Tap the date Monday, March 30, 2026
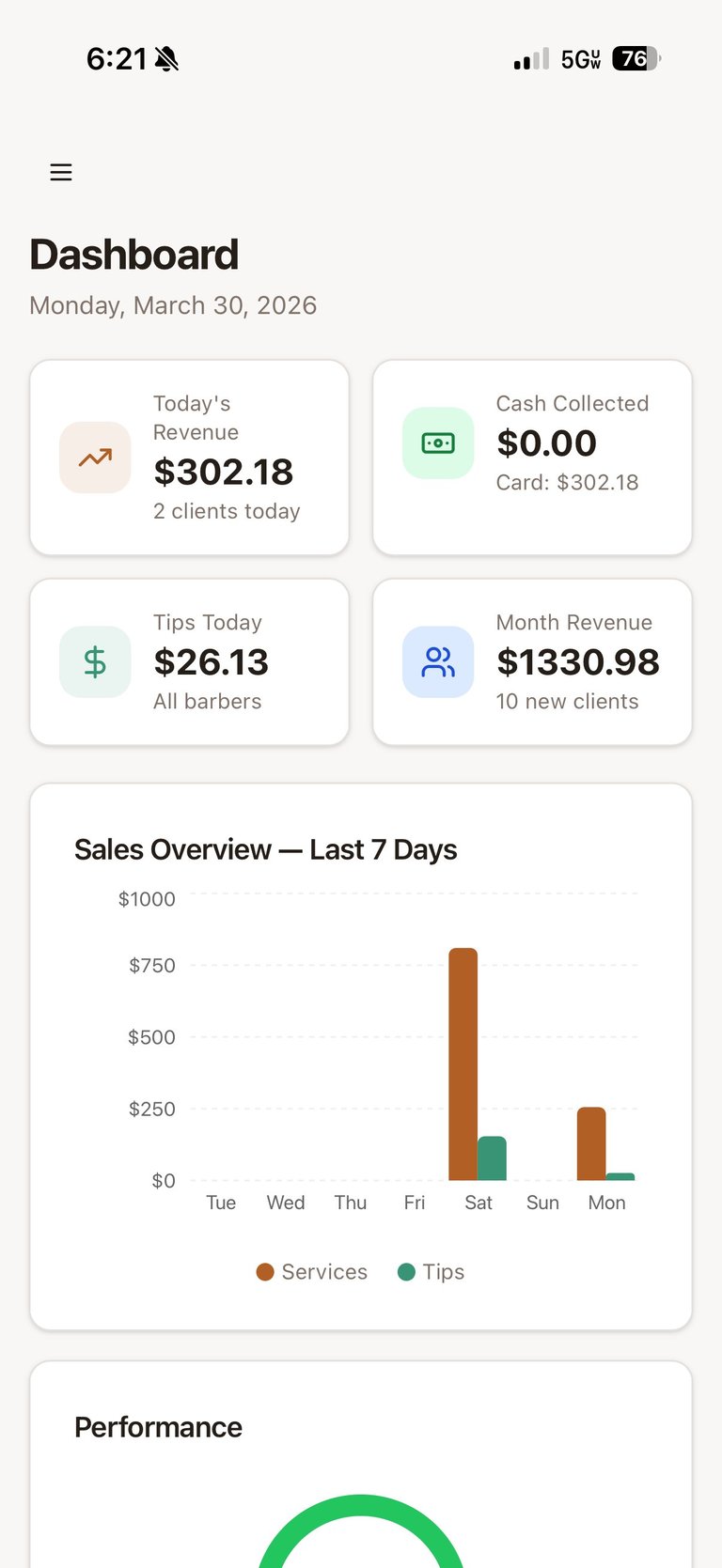 pyautogui.click(x=173, y=304)
